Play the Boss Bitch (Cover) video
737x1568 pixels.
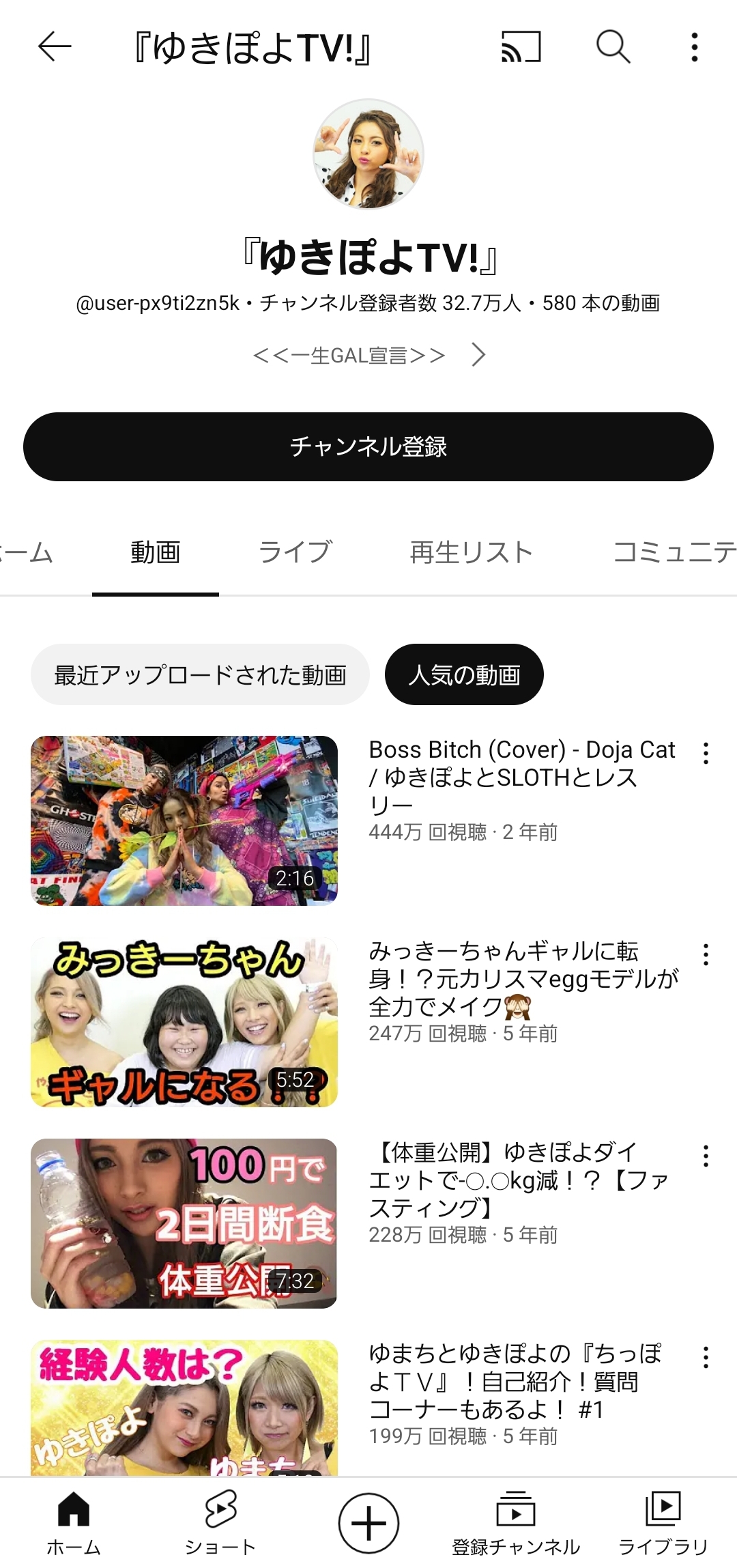(184, 821)
